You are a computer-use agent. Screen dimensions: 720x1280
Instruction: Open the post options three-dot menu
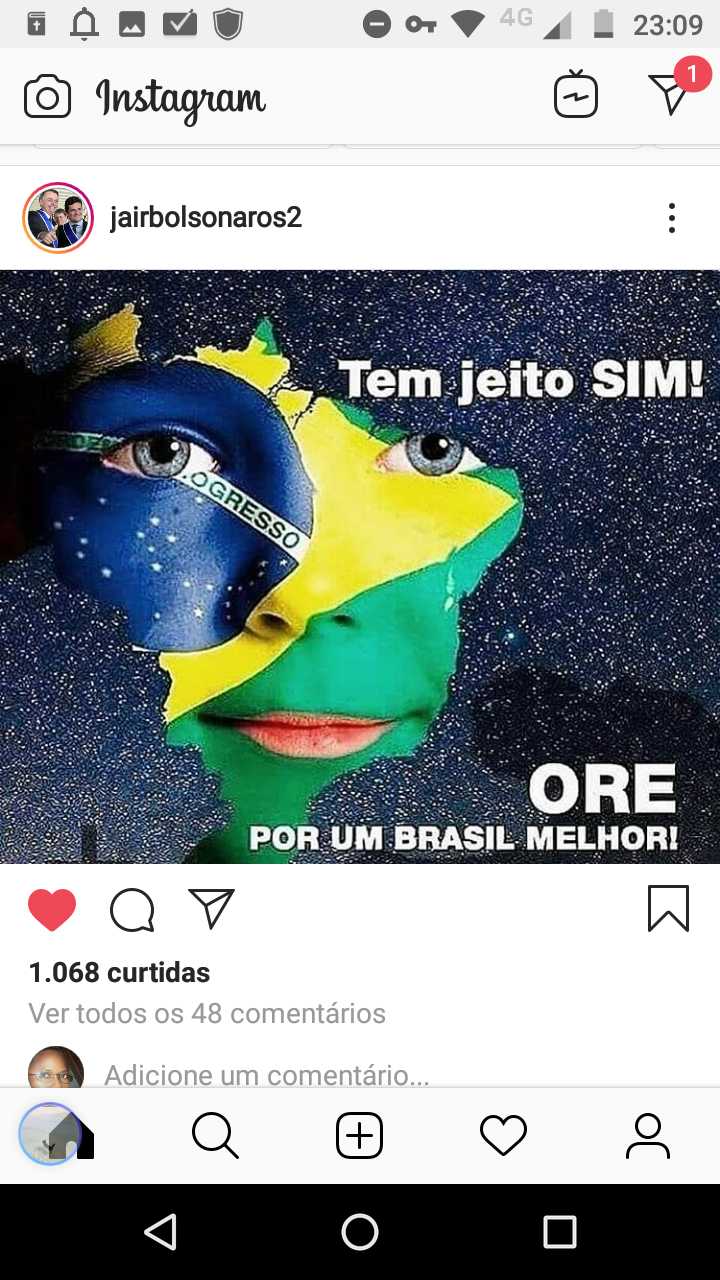(671, 218)
